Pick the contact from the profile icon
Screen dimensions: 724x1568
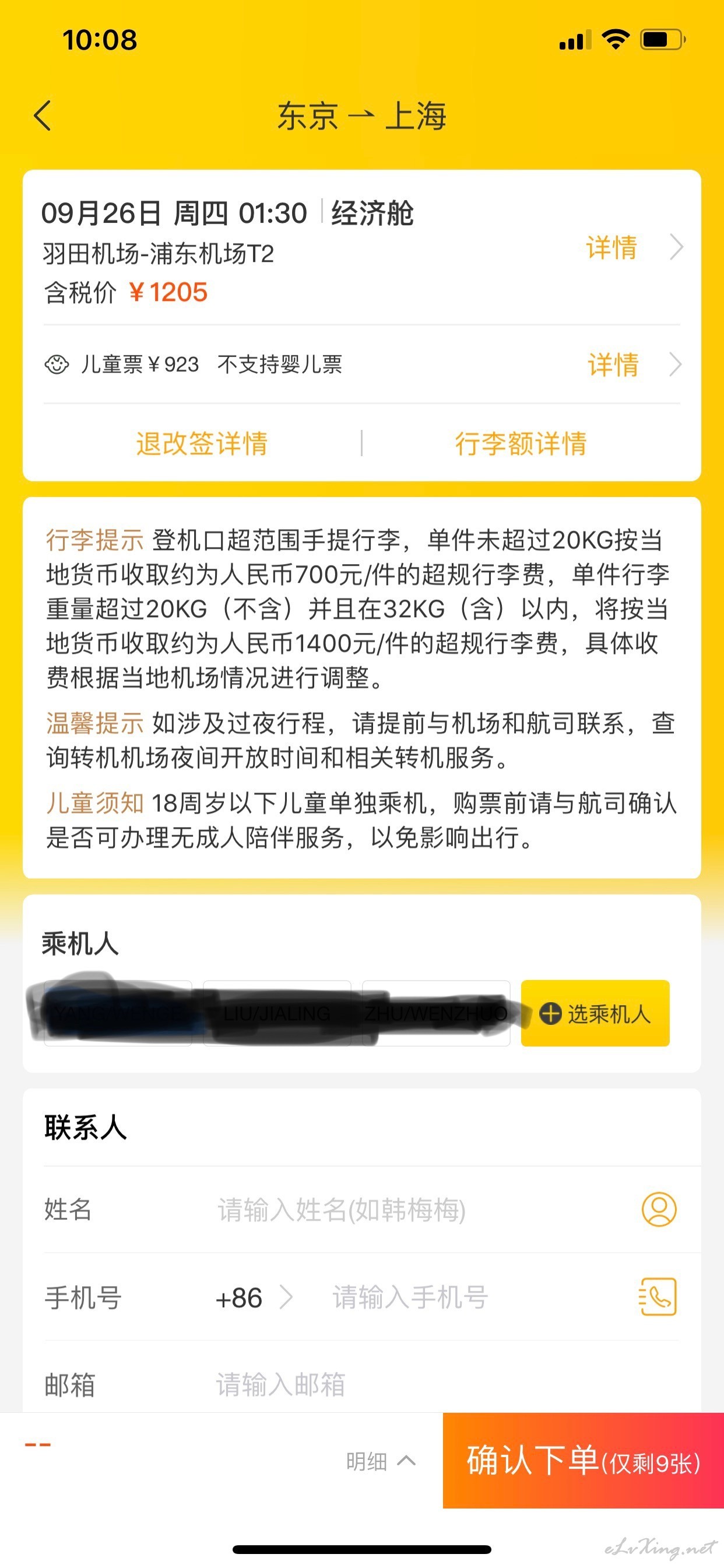[658, 1209]
